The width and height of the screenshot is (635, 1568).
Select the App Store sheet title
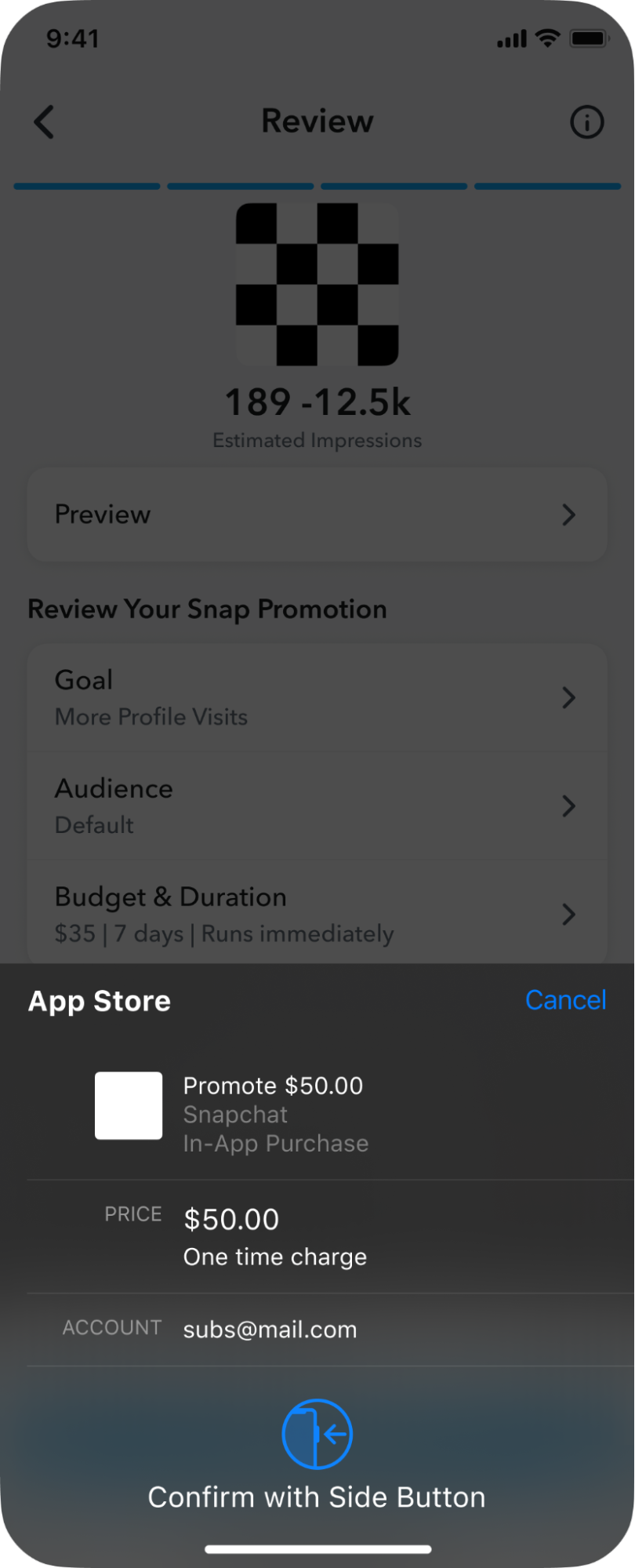tap(99, 1000)
